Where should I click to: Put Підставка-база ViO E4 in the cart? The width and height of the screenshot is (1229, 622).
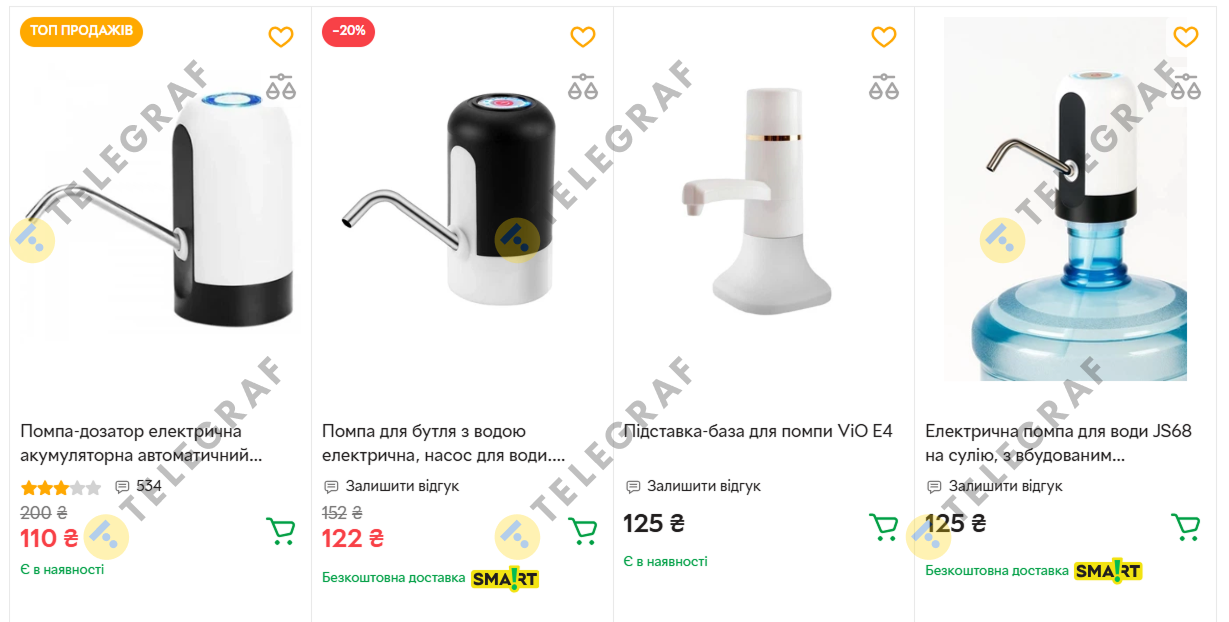884,526
